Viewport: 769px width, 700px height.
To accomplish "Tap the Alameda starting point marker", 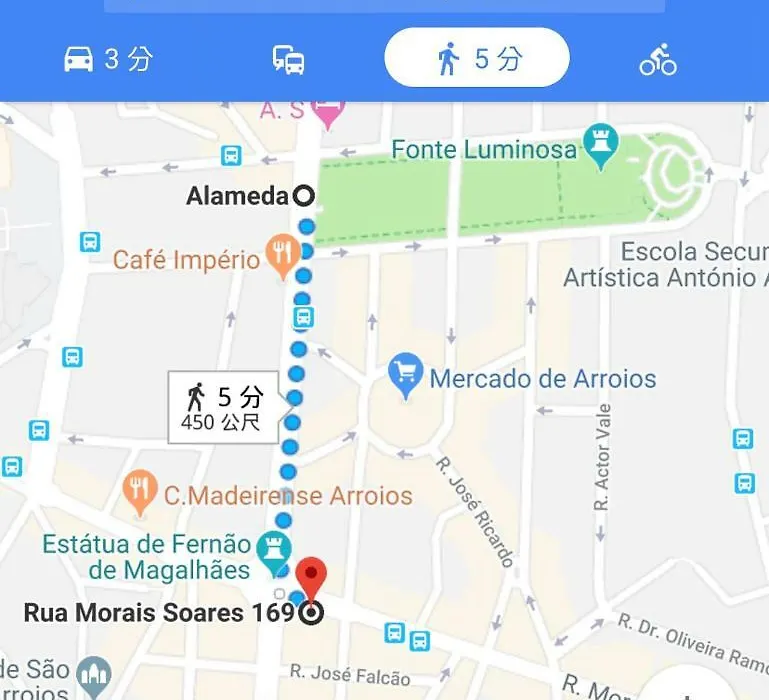I will click(x=303, y=196).
